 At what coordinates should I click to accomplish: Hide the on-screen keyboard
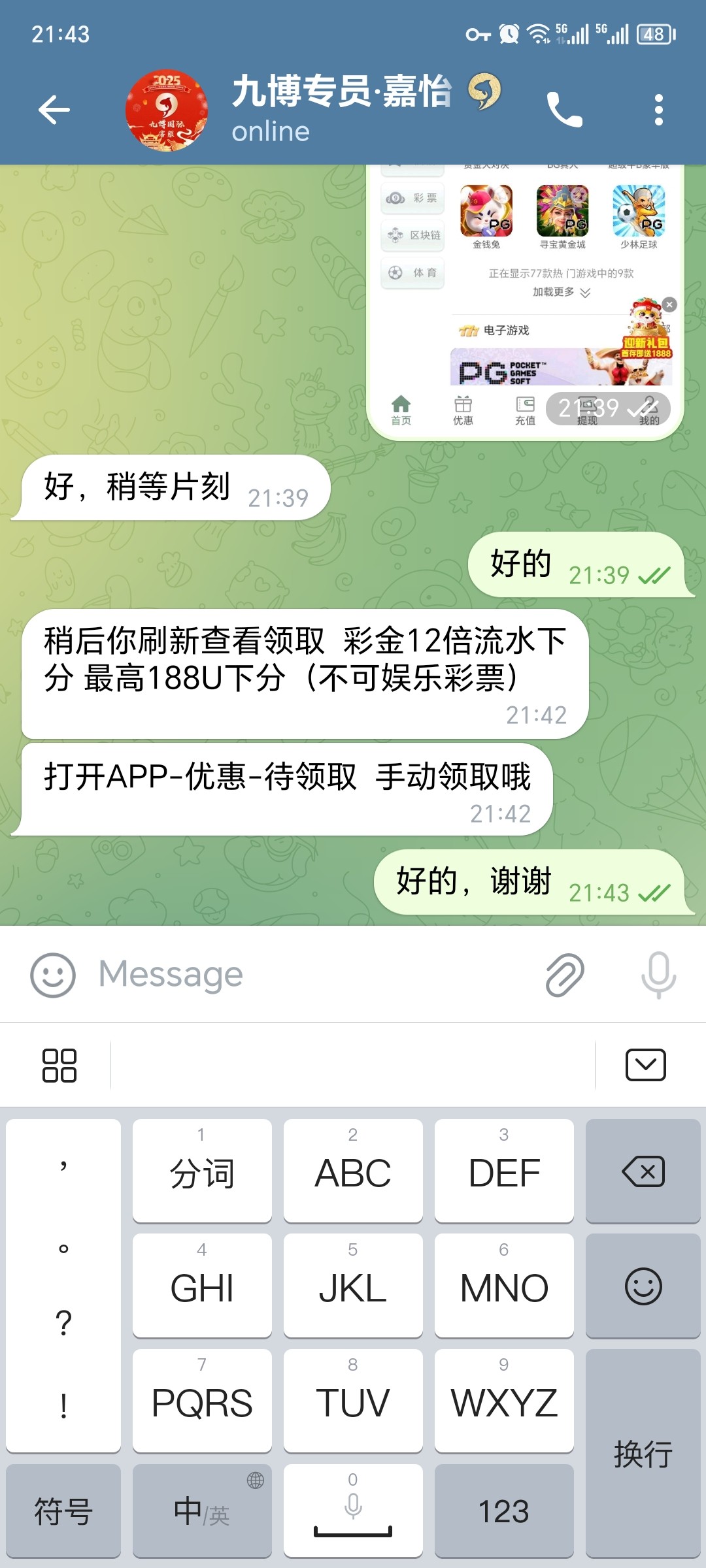tap(645, 1066)
